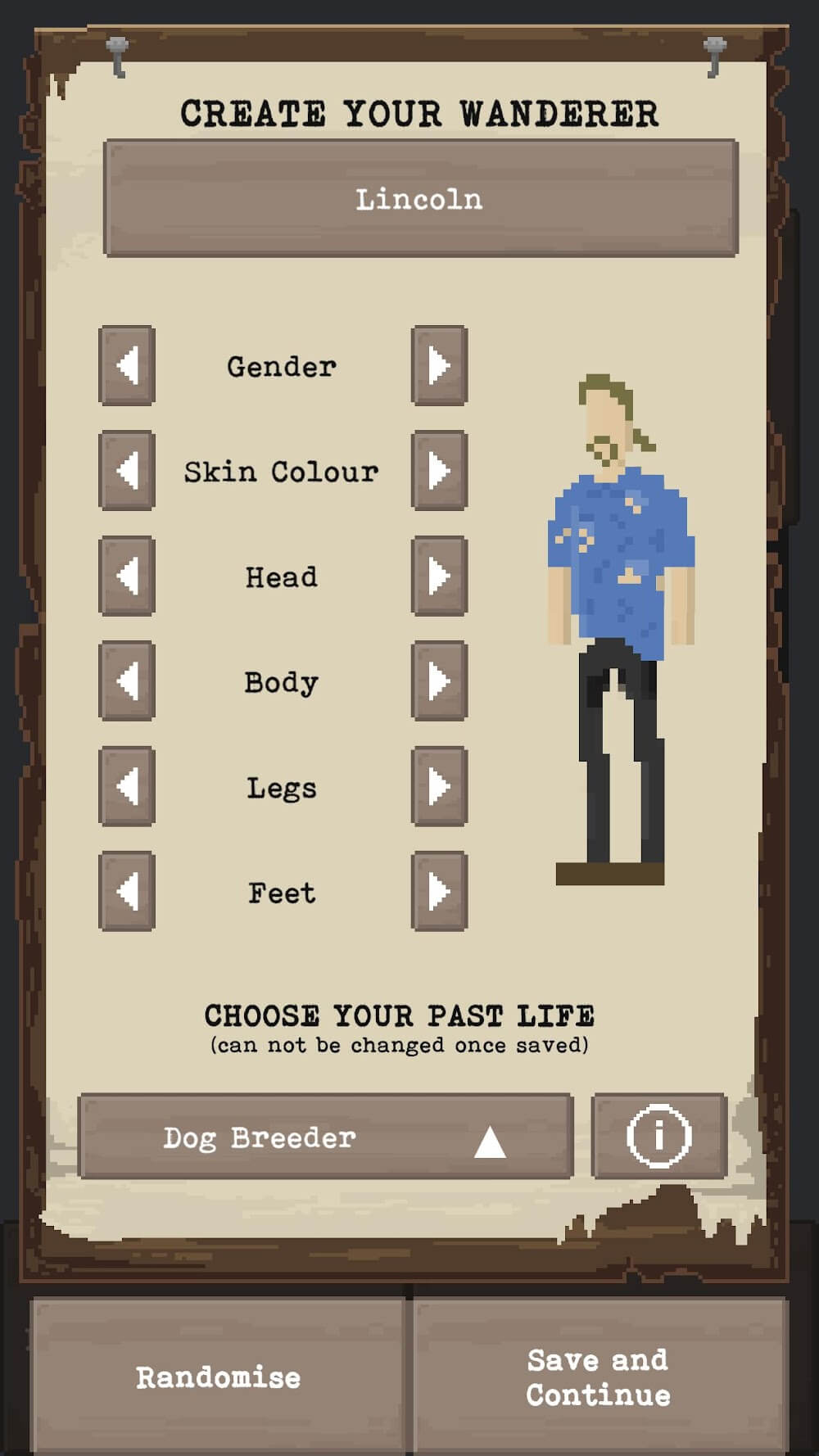819x1456 pixels.
Task: Change to previous Body outfit
Action: tap(127, 681)
